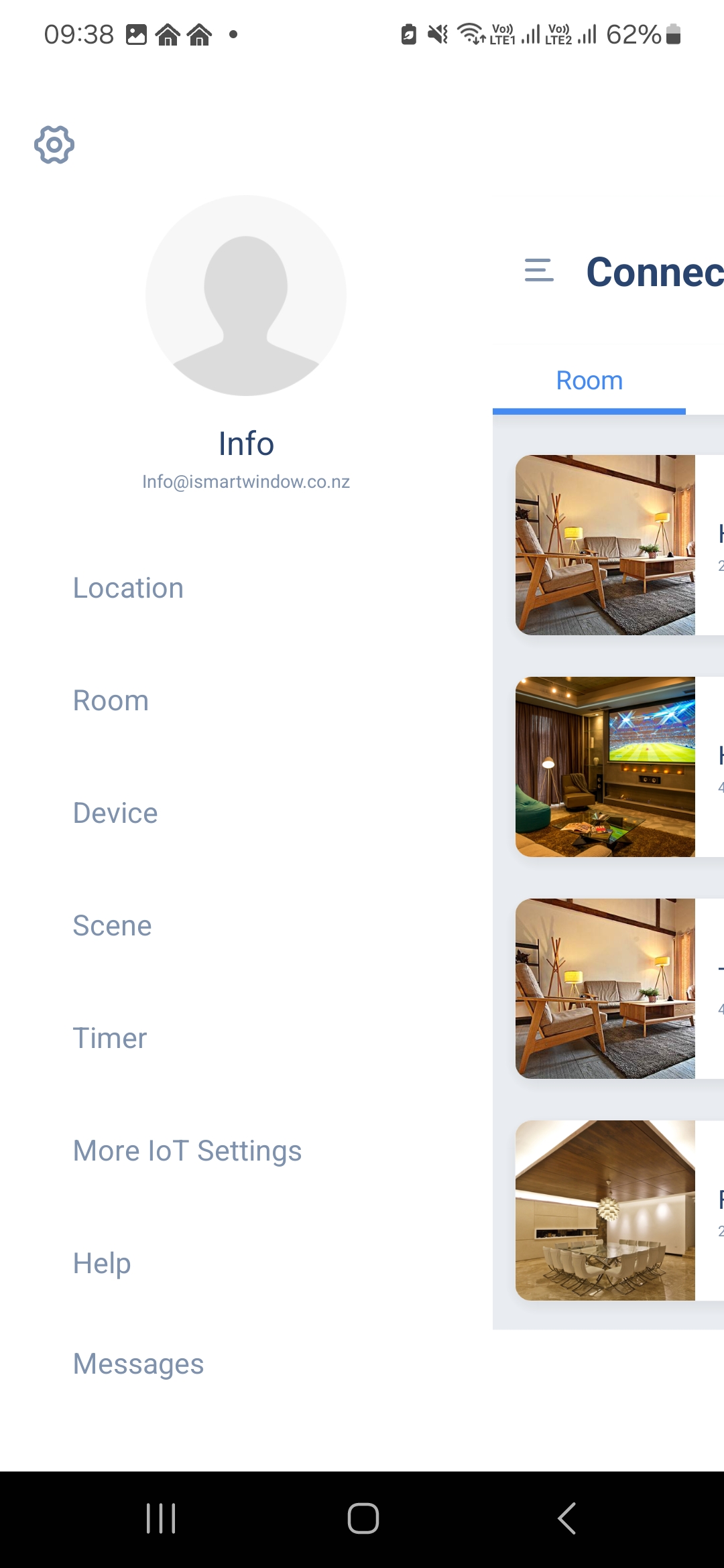Open the Location menu item
Image resolution: width=724 pixels, height=1568 pixels.
(128, 588)
